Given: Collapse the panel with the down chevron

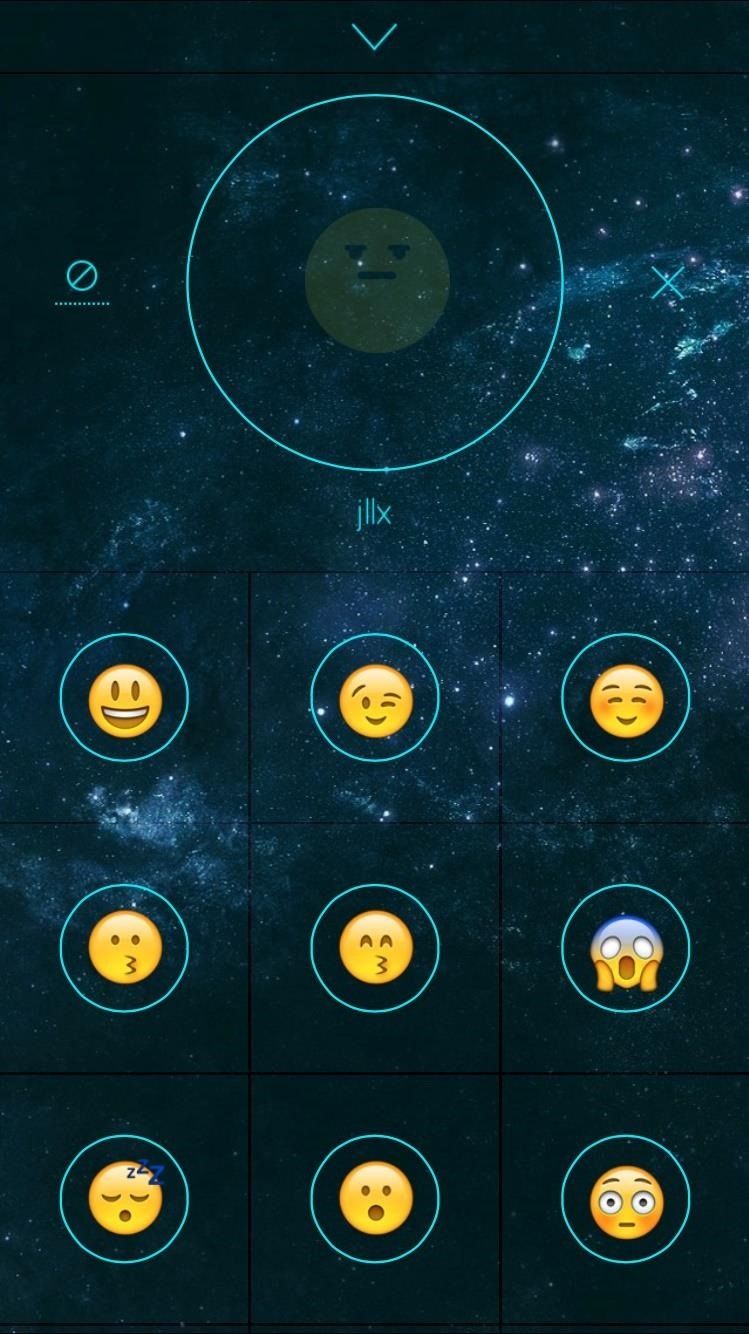Looking at the screenshot, I should (x=374, y=38).
